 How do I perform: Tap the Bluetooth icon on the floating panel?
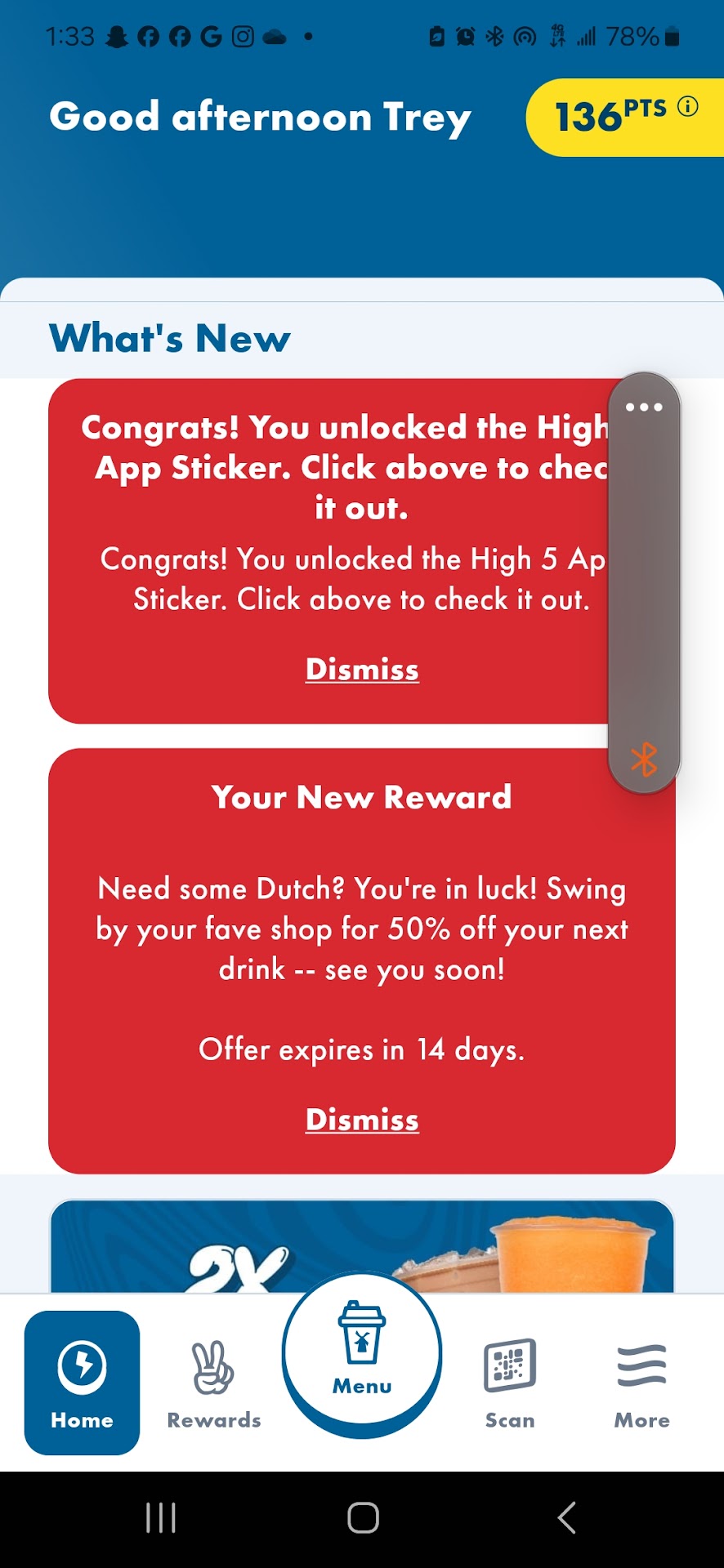[644, 759]
